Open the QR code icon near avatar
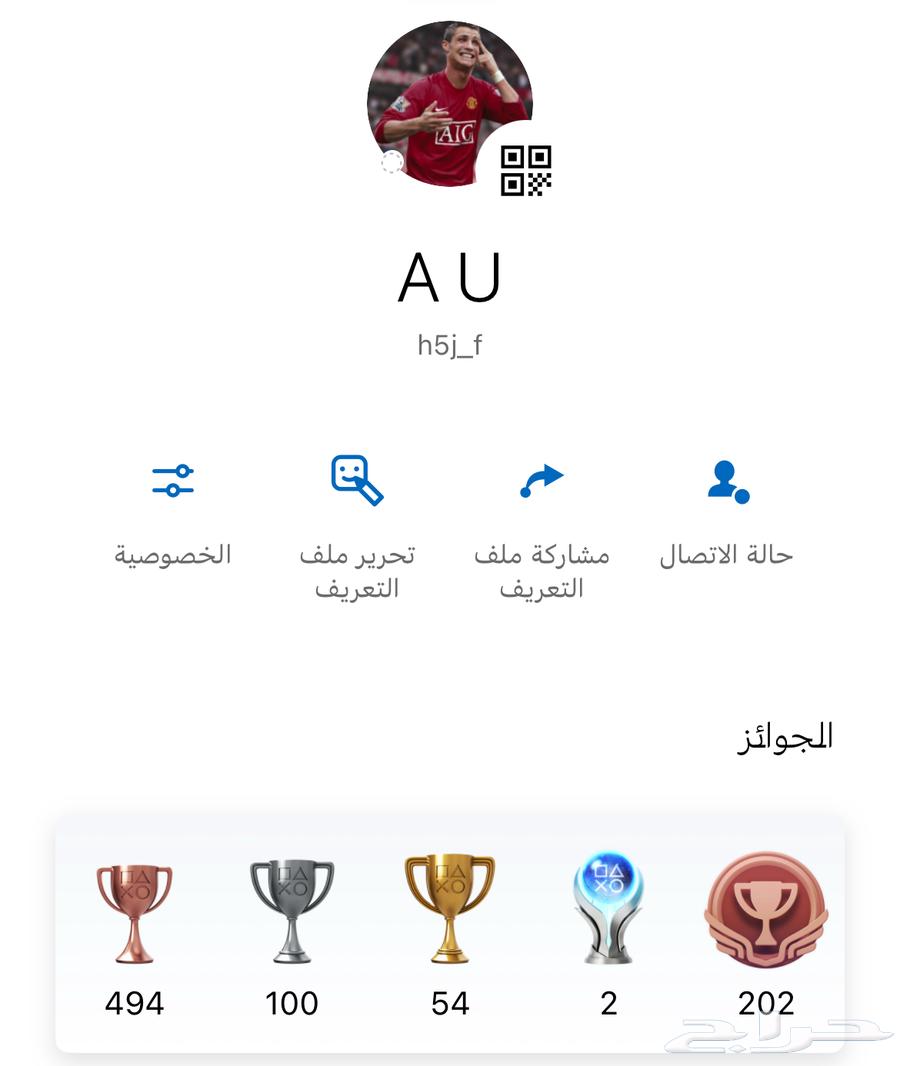This screenshot has width=900, height=1066. tap(527, 170)
